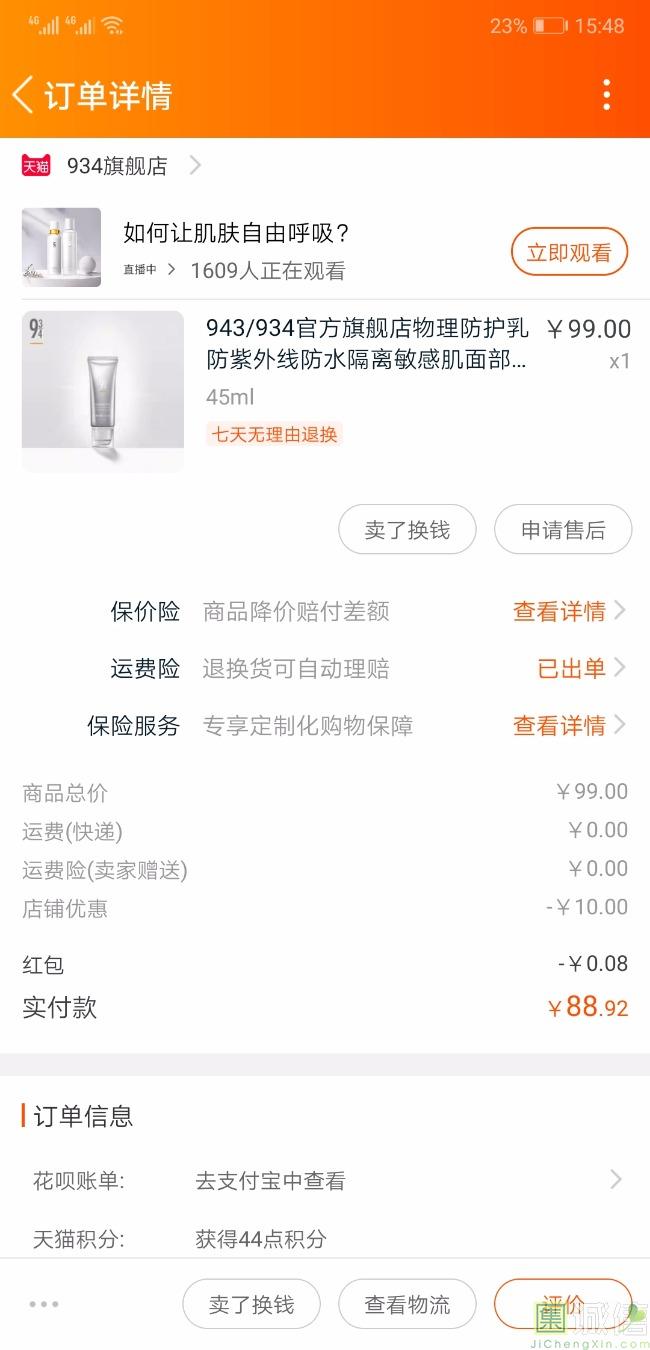This screenshot has height=1350, width=650.
Task: Tap 卖了换钱 below the product
Action: 407,530
